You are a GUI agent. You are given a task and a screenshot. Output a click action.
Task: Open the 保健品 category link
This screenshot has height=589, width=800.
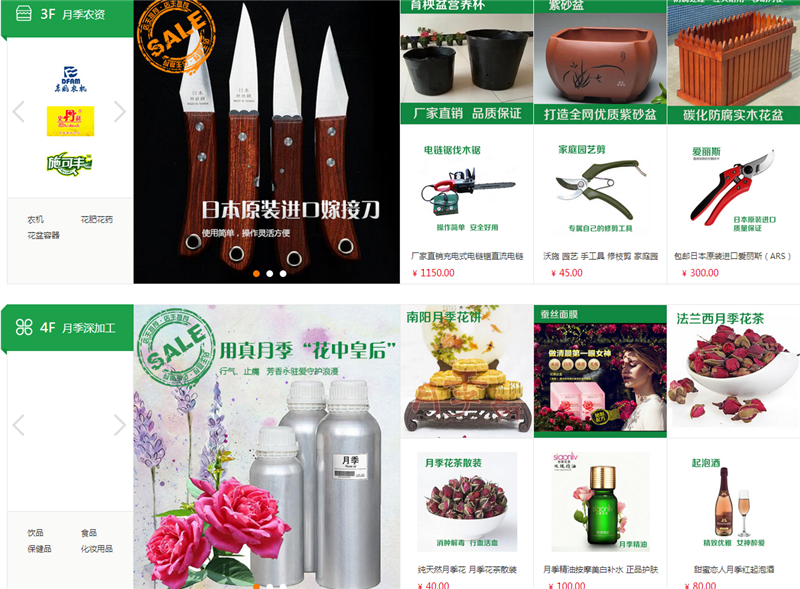(39, 548)
